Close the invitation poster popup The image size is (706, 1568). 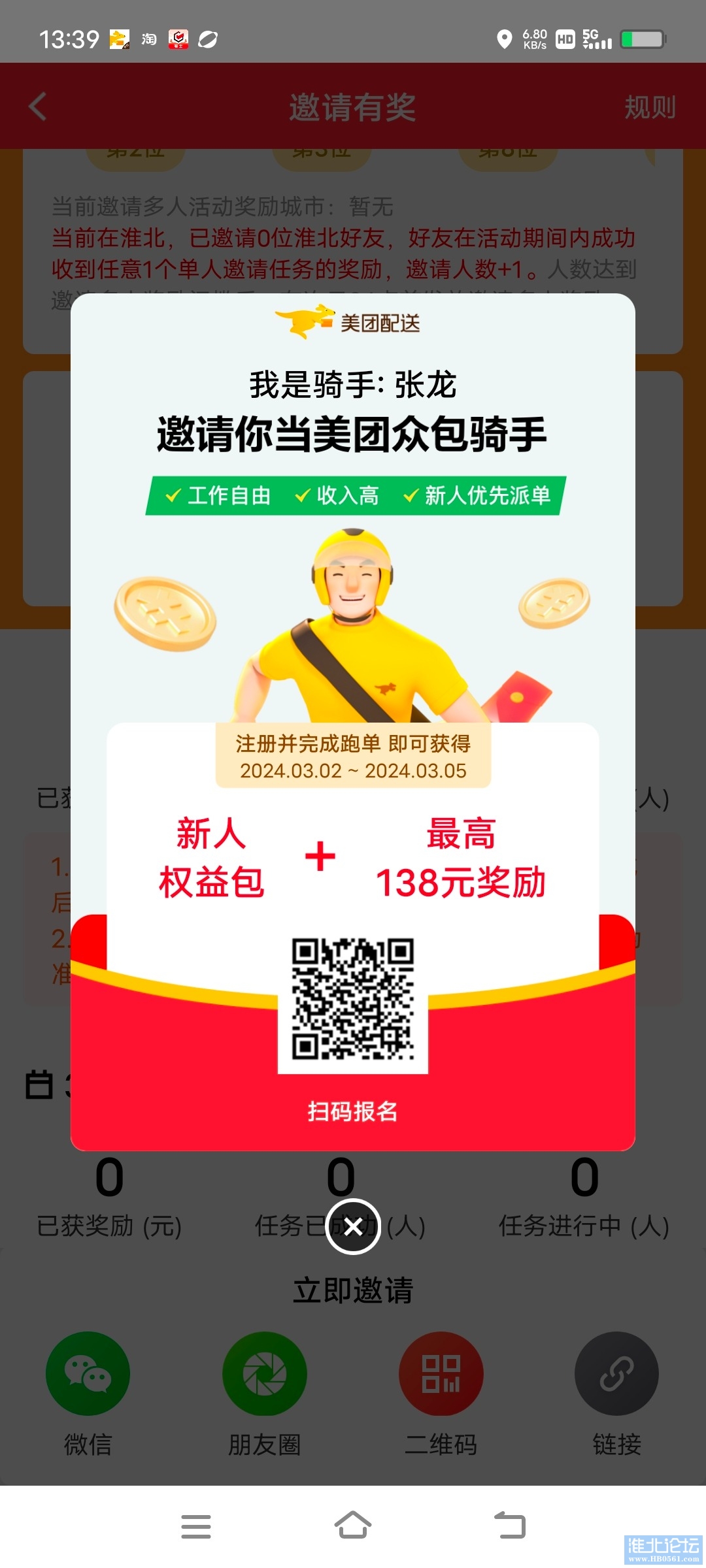[353, 1226]
